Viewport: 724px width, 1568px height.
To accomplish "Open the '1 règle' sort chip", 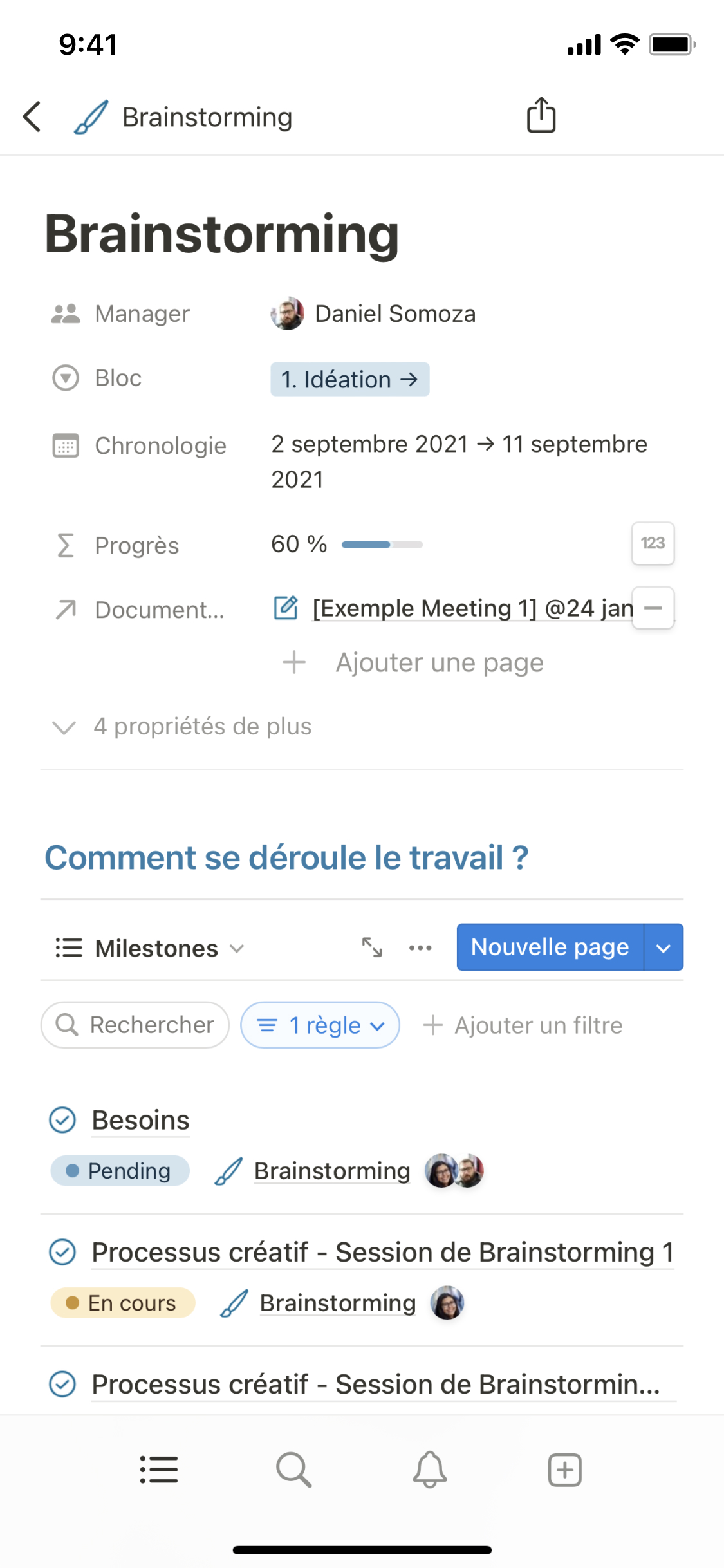I will (320, 1025).
